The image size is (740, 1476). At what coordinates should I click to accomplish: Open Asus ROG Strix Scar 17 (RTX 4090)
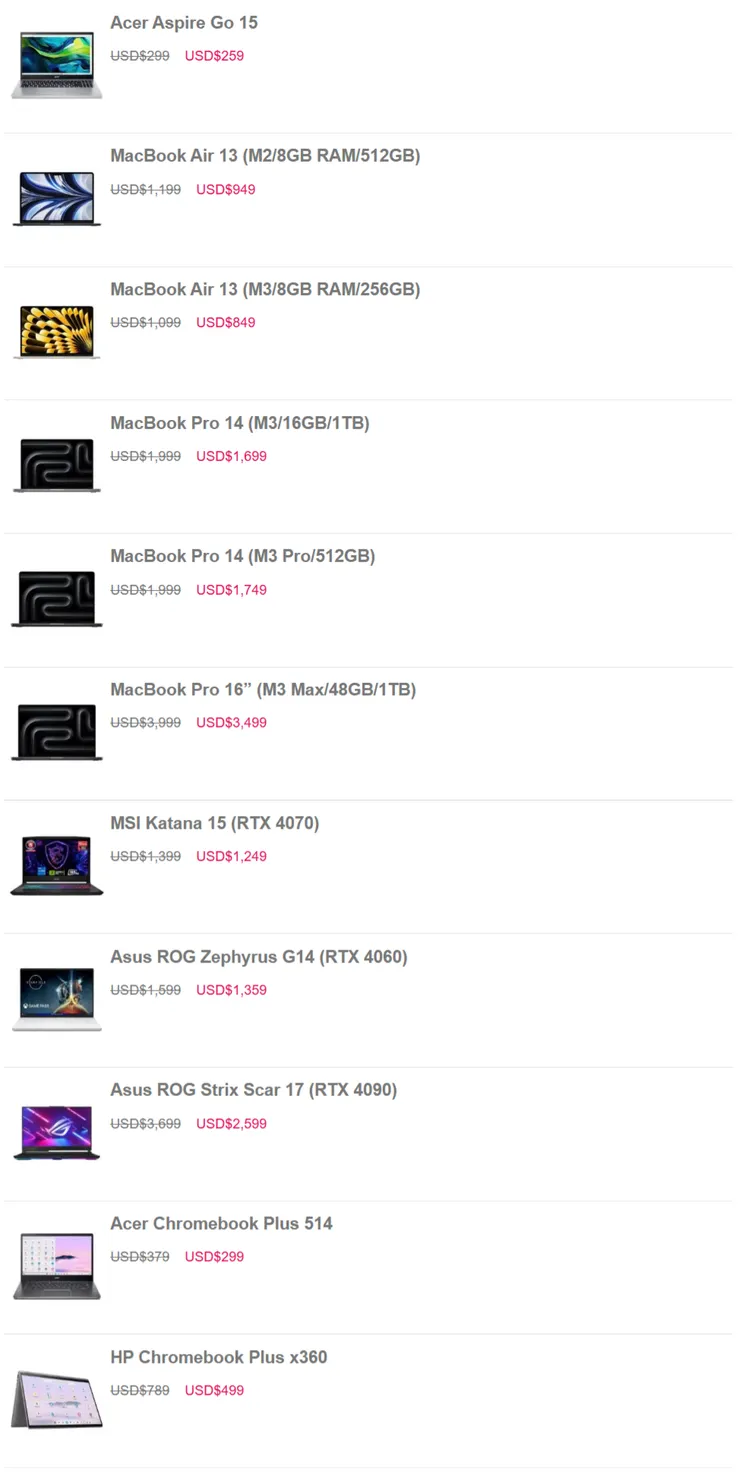[x=254, y=1090]
